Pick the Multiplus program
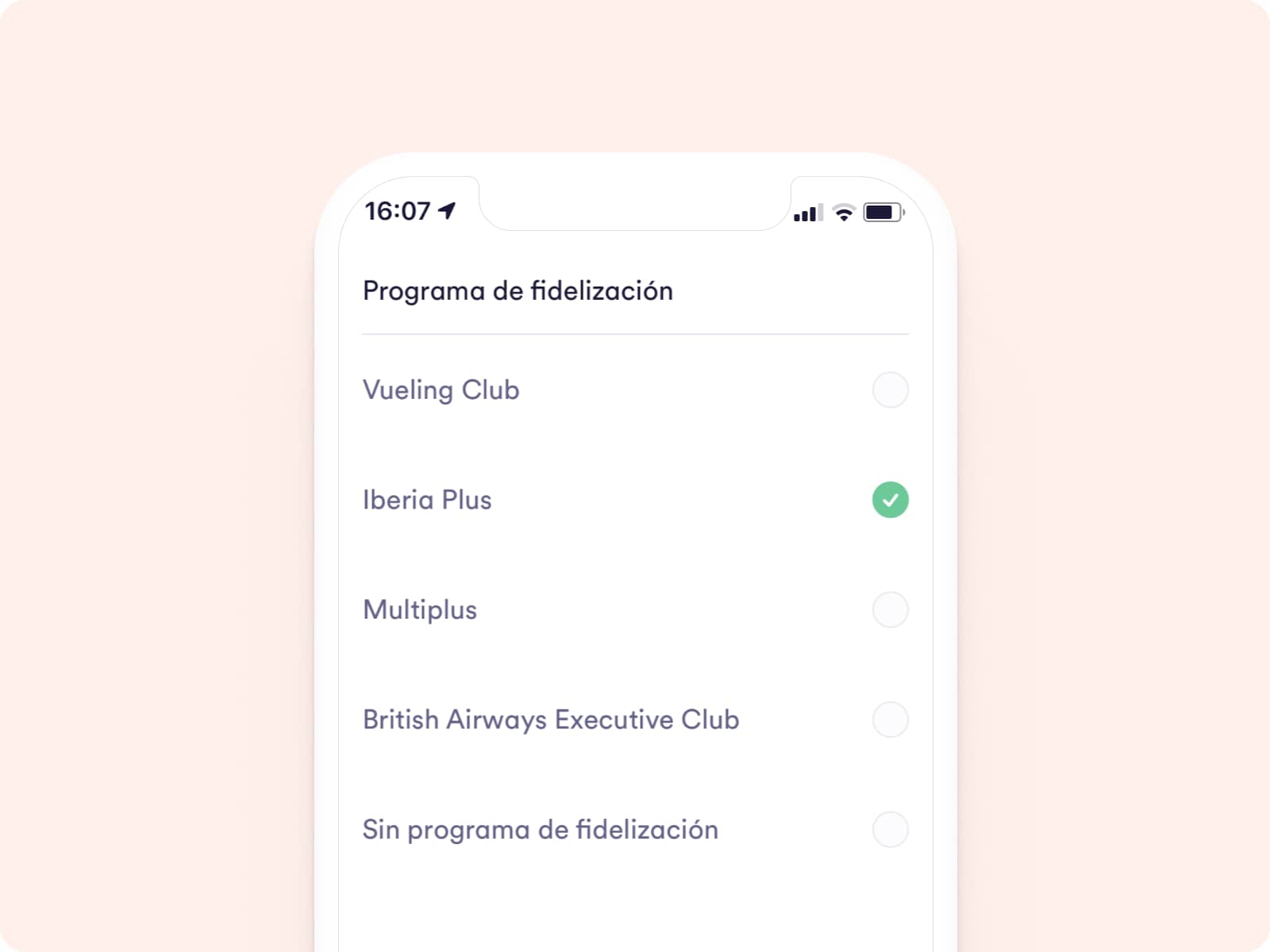Screen dimensions: 1270x952 890,610
